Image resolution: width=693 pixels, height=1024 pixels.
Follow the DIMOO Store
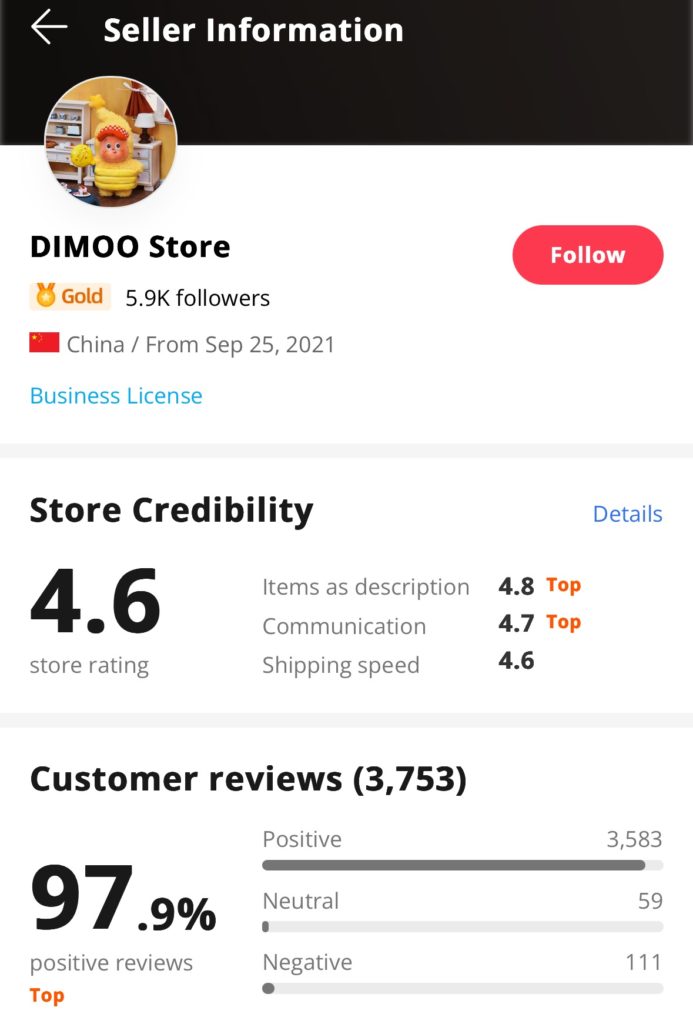[587, 255]
